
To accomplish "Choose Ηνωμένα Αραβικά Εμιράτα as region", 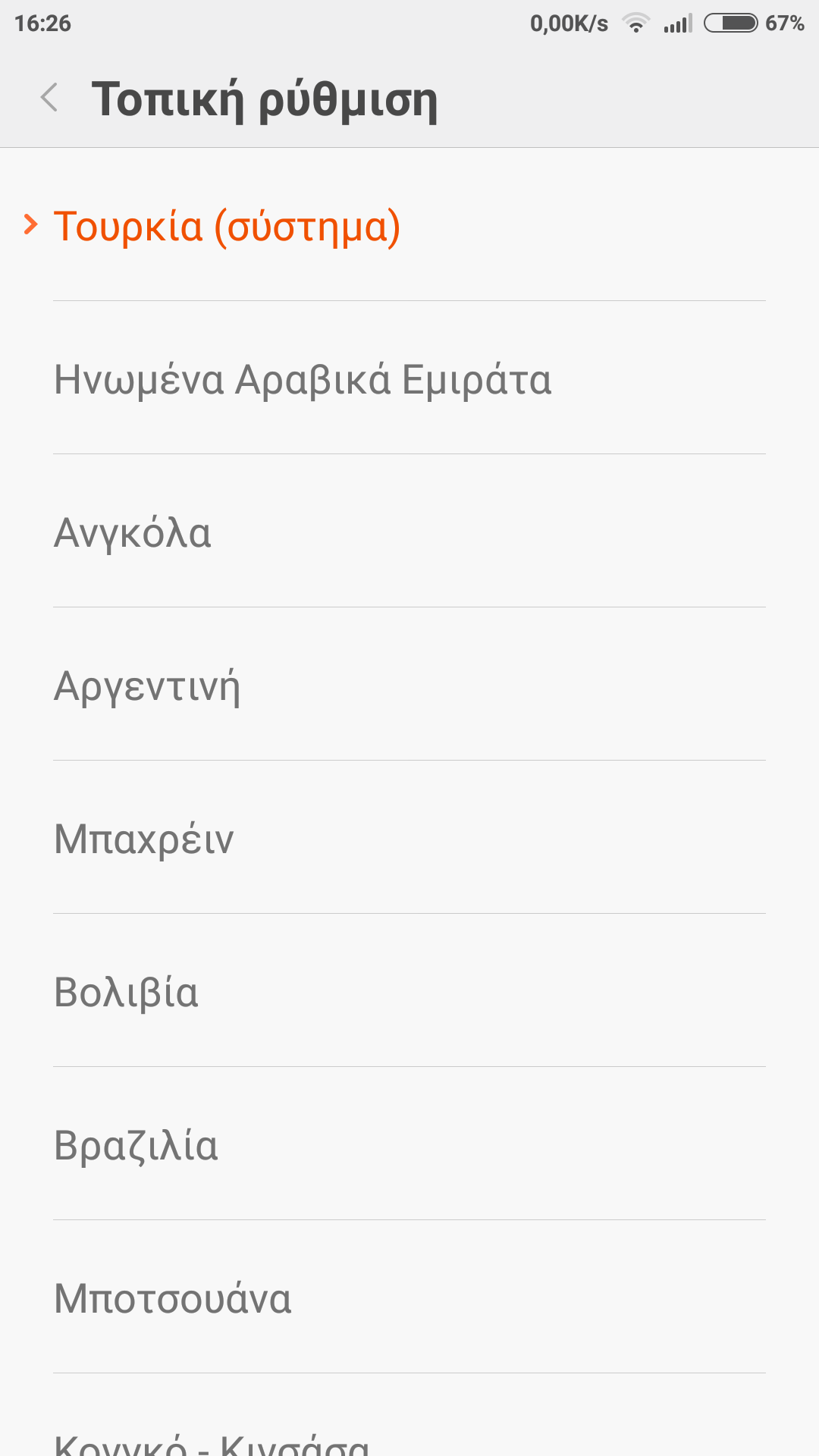I will [x=303, y=379].
